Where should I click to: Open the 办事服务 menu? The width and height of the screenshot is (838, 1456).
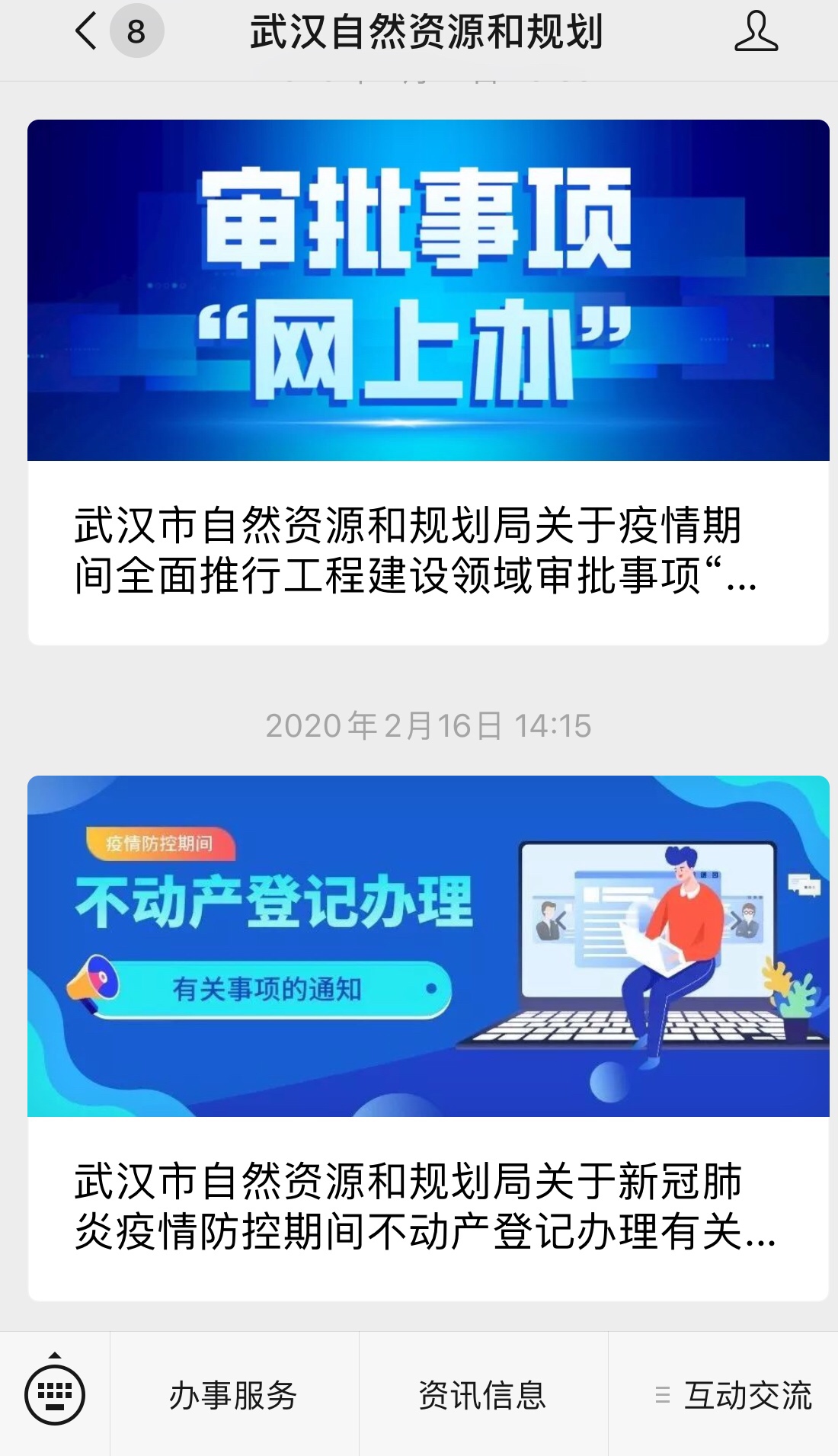tap(234, 1395)
